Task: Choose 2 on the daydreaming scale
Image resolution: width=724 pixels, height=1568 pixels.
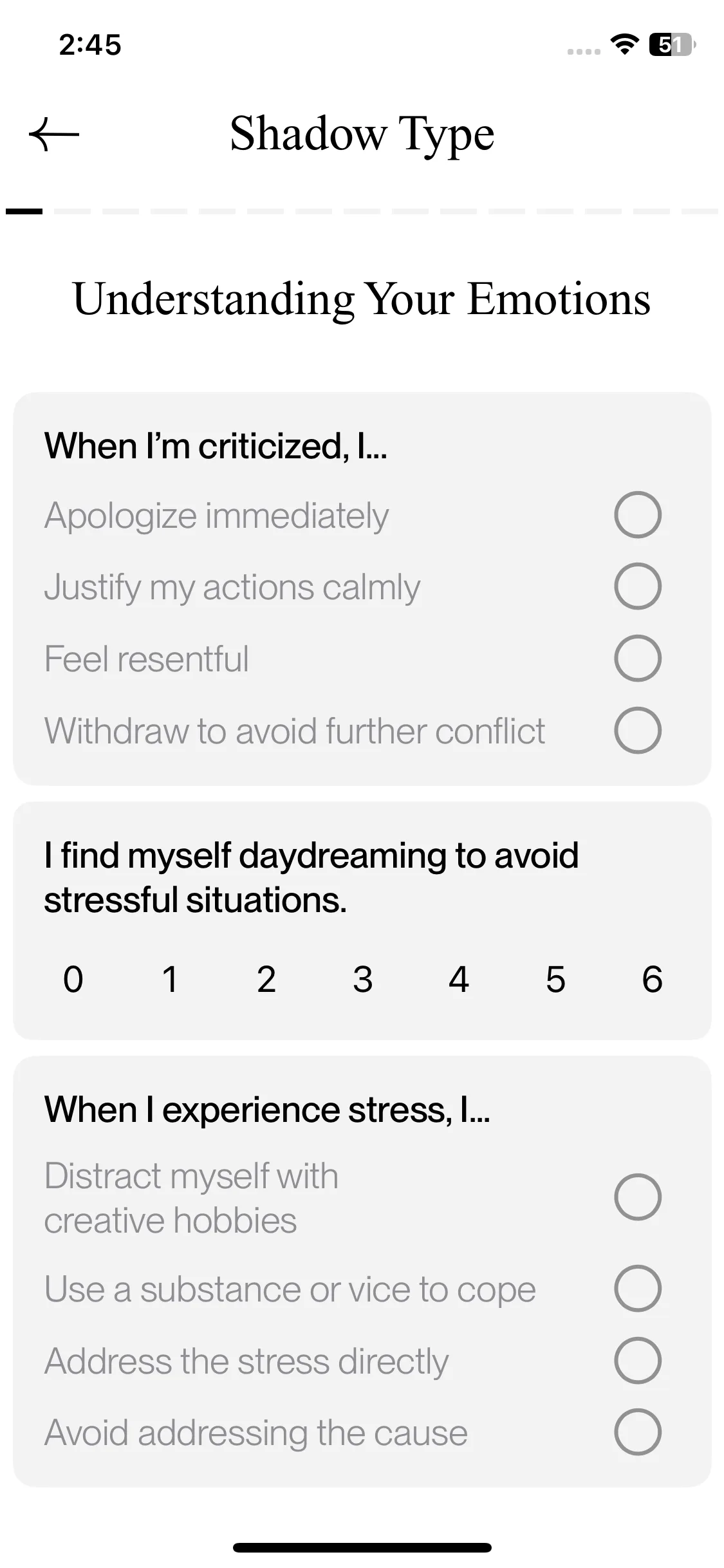Action: 266,979
